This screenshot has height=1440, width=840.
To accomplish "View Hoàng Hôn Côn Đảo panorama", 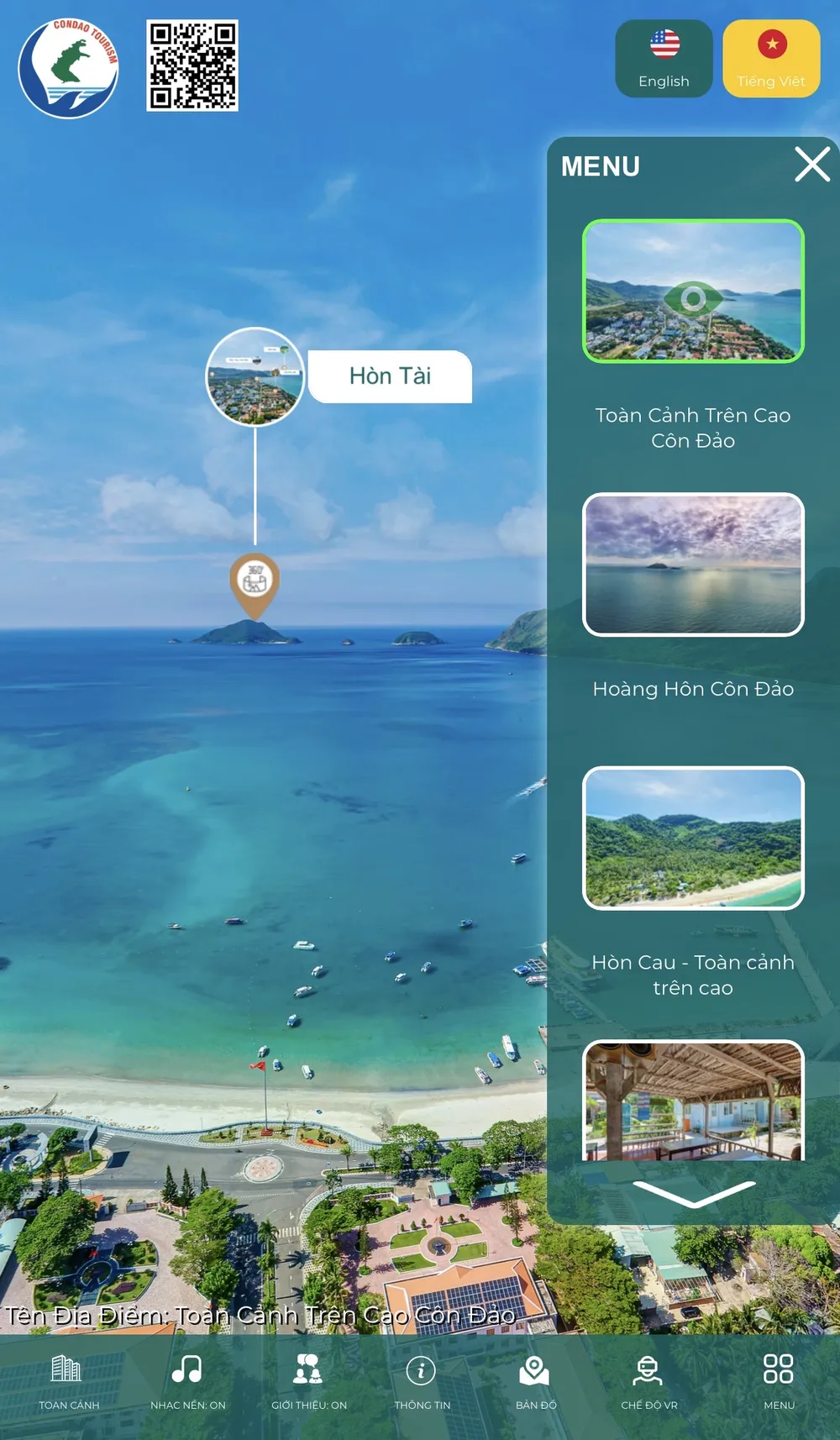I will pyautogui.click(x=693, y=565).
